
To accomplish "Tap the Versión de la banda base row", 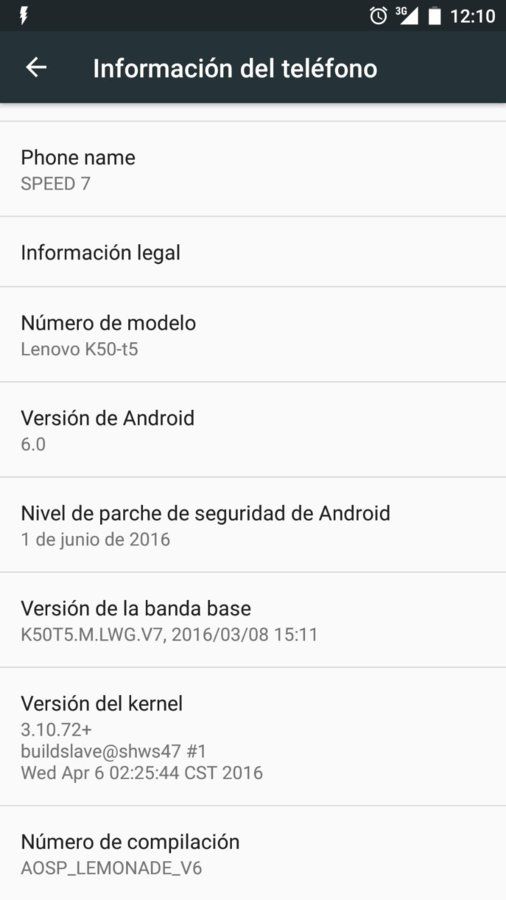I will click(253, 620).
